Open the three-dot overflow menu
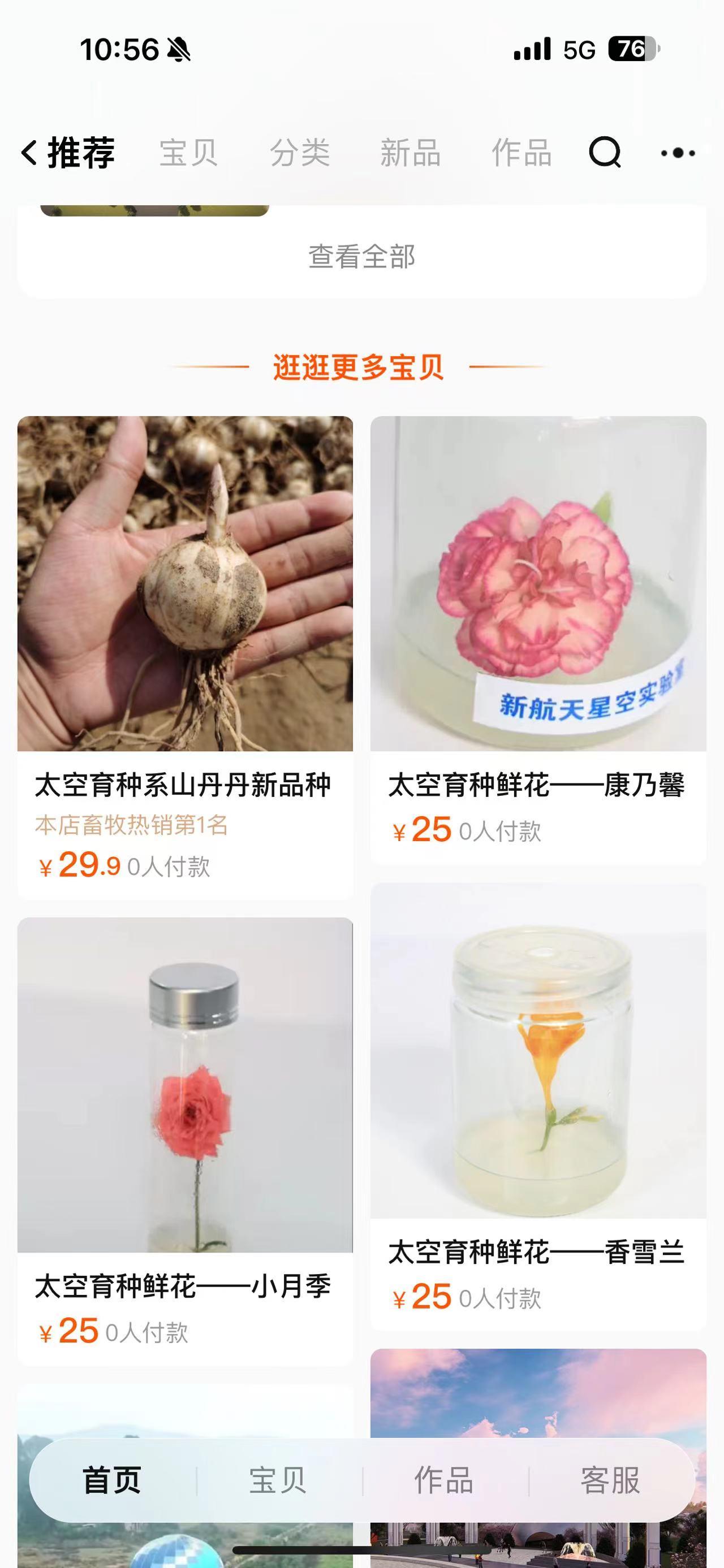The height and width of the screenshot is (1568, 724). click(678, 152)
